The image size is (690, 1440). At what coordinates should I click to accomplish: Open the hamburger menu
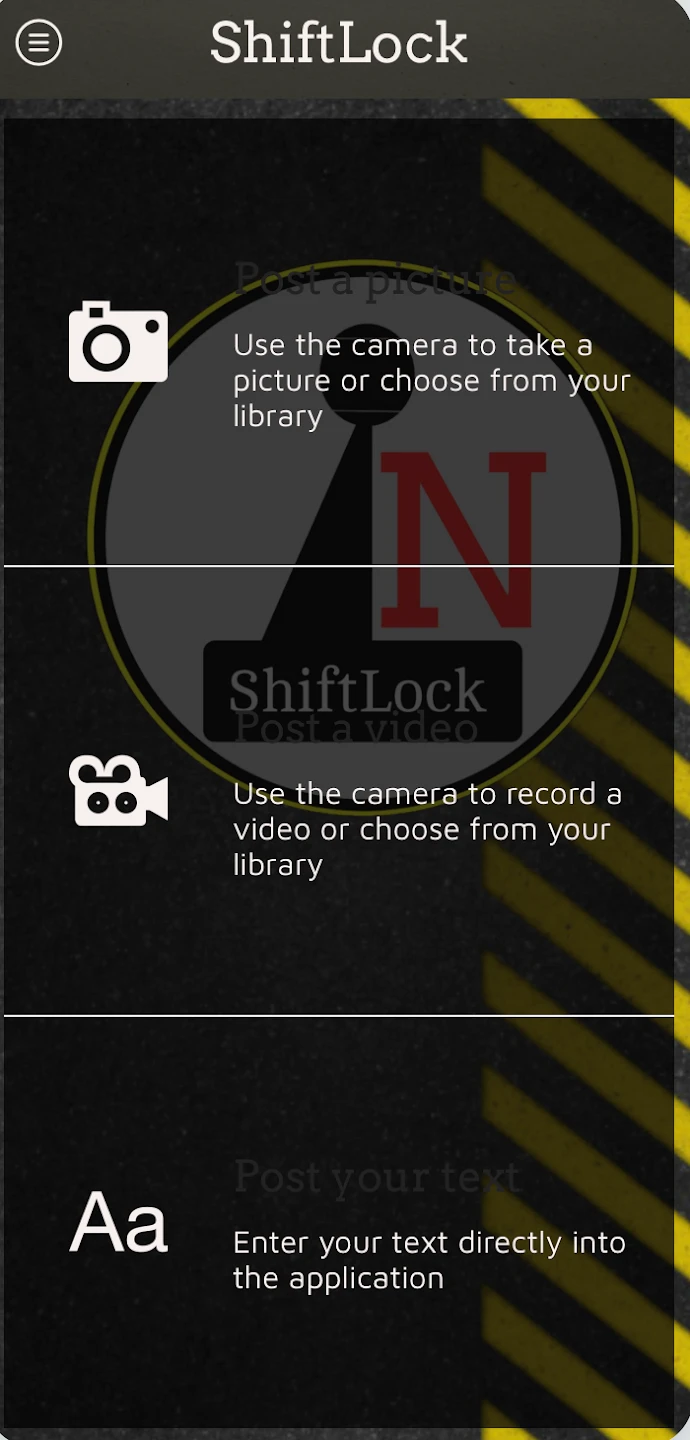tap(39, 43)
